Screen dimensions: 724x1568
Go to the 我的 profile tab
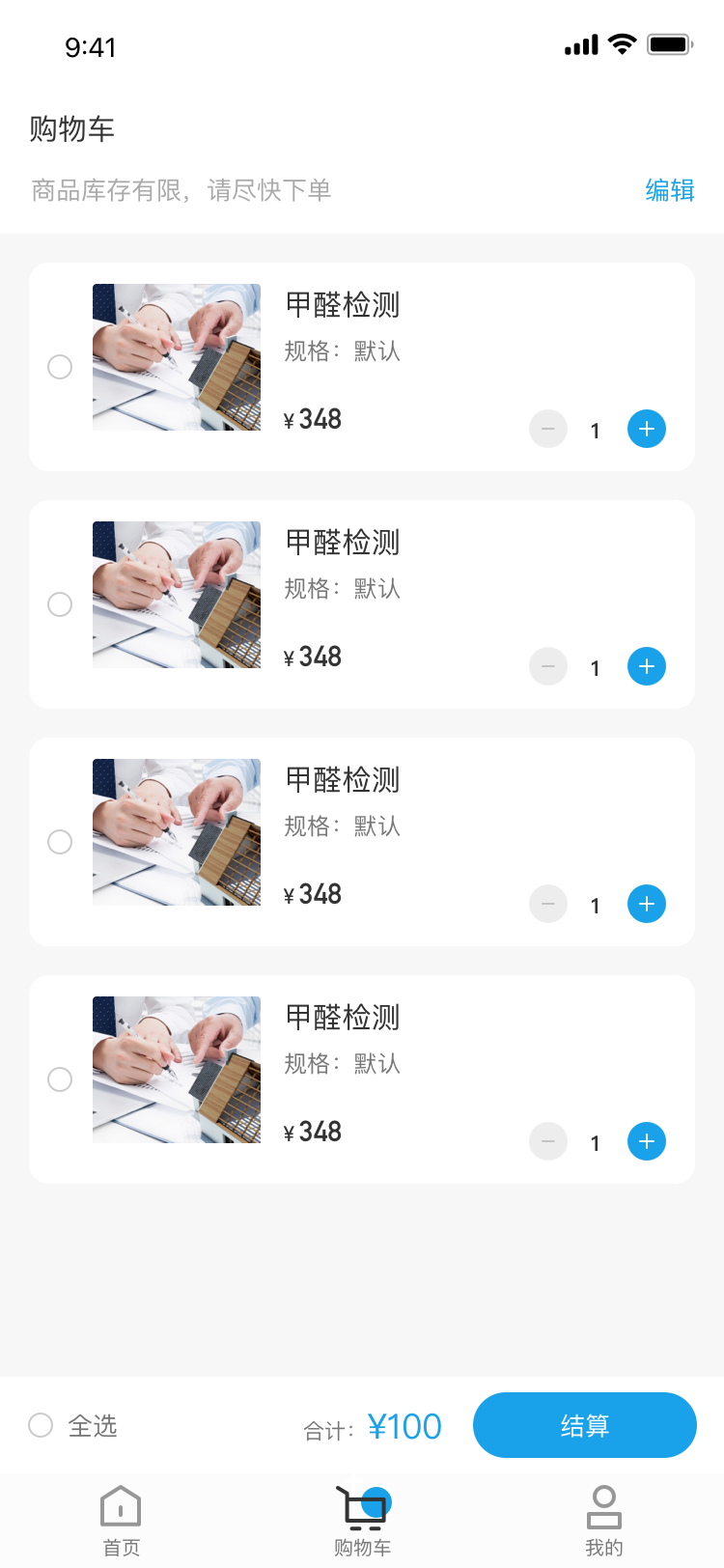603,1521
